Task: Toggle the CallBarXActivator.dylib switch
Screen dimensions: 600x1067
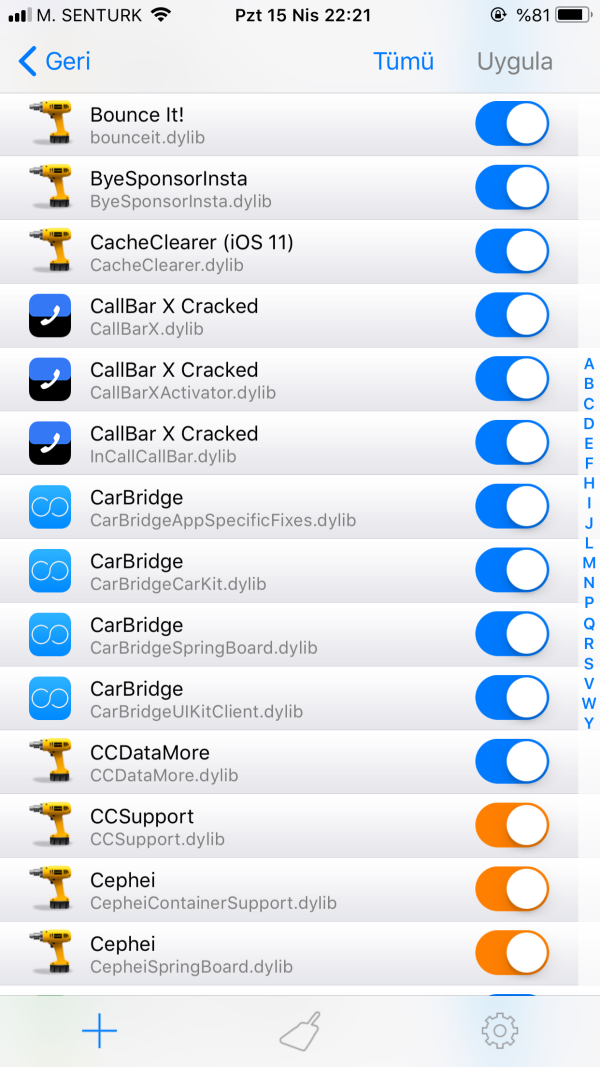Action: (512, 380)
